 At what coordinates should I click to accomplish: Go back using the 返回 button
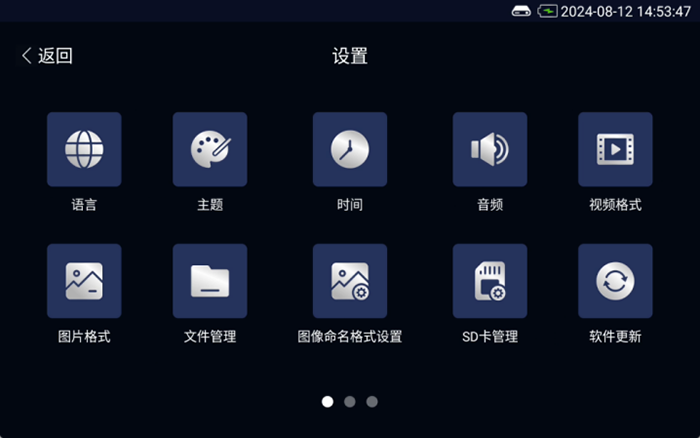click(x=47, y=56)
